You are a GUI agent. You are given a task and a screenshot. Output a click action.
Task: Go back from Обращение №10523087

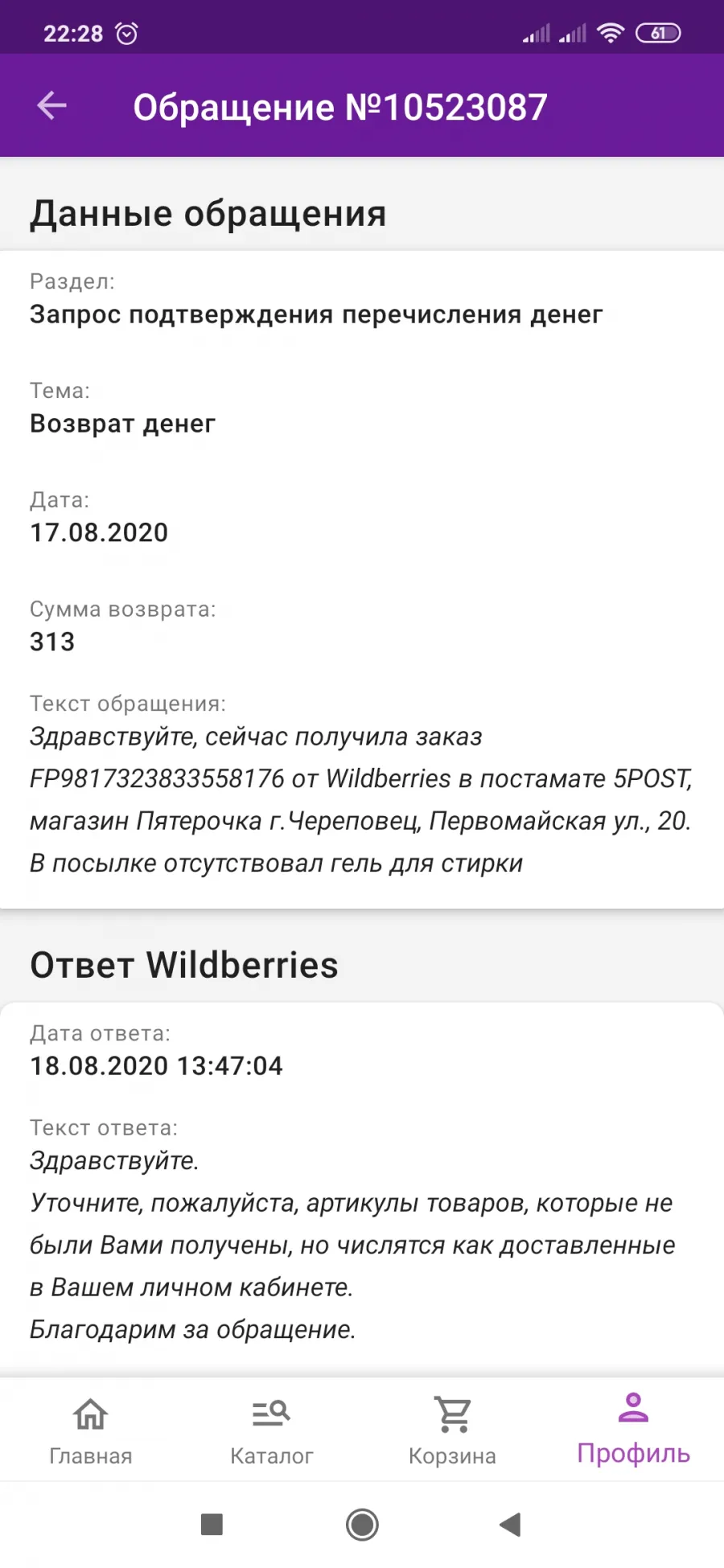(51, 105)
